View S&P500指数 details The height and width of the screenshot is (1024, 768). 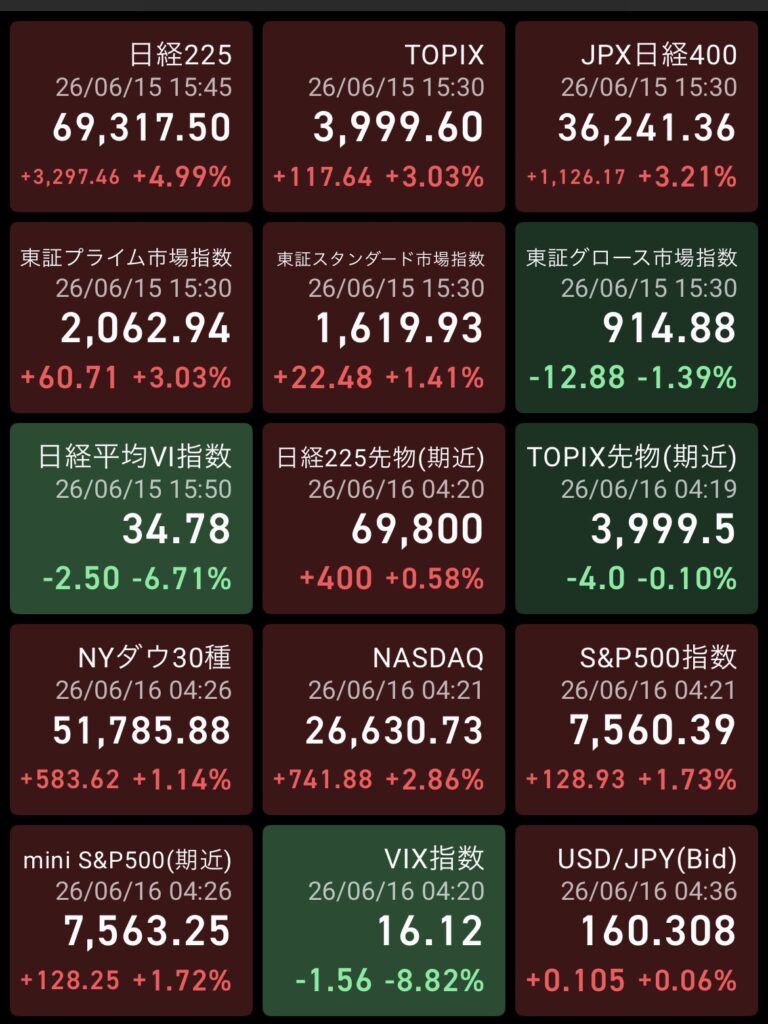pyautogui.click(x=637, y=720)
